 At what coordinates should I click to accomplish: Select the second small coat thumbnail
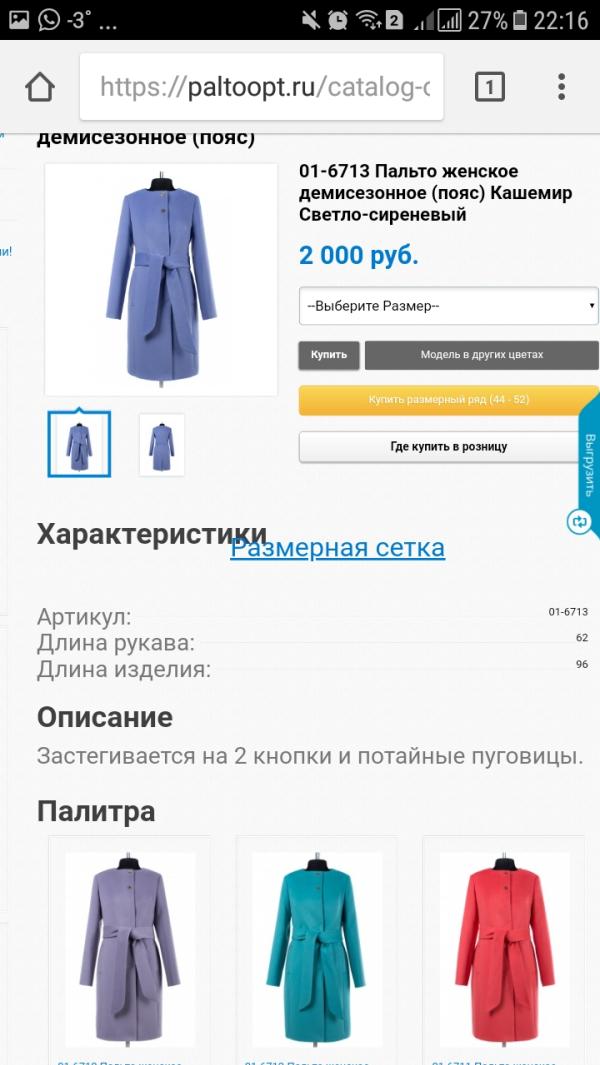coord(161,444)
